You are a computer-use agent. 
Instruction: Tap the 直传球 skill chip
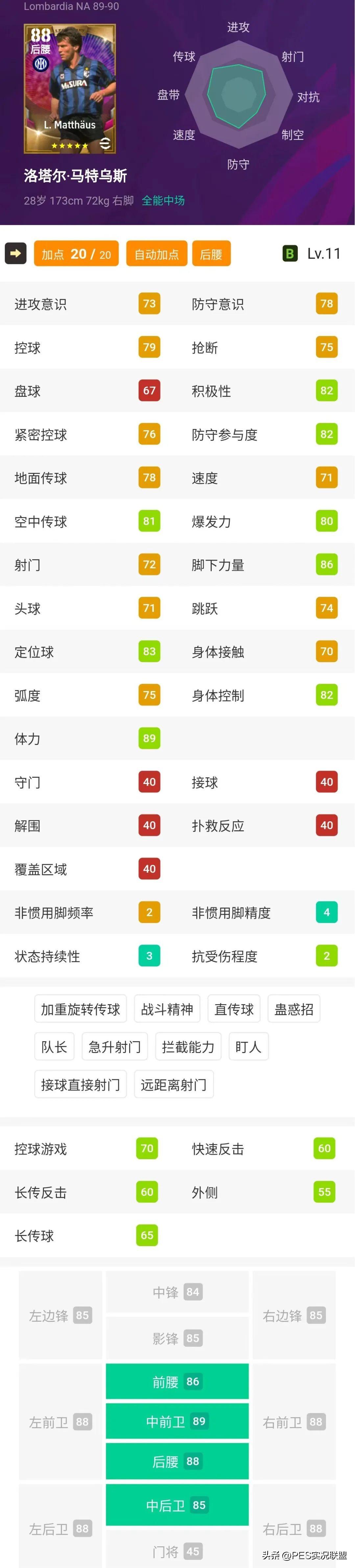(x=234, y=1010)
